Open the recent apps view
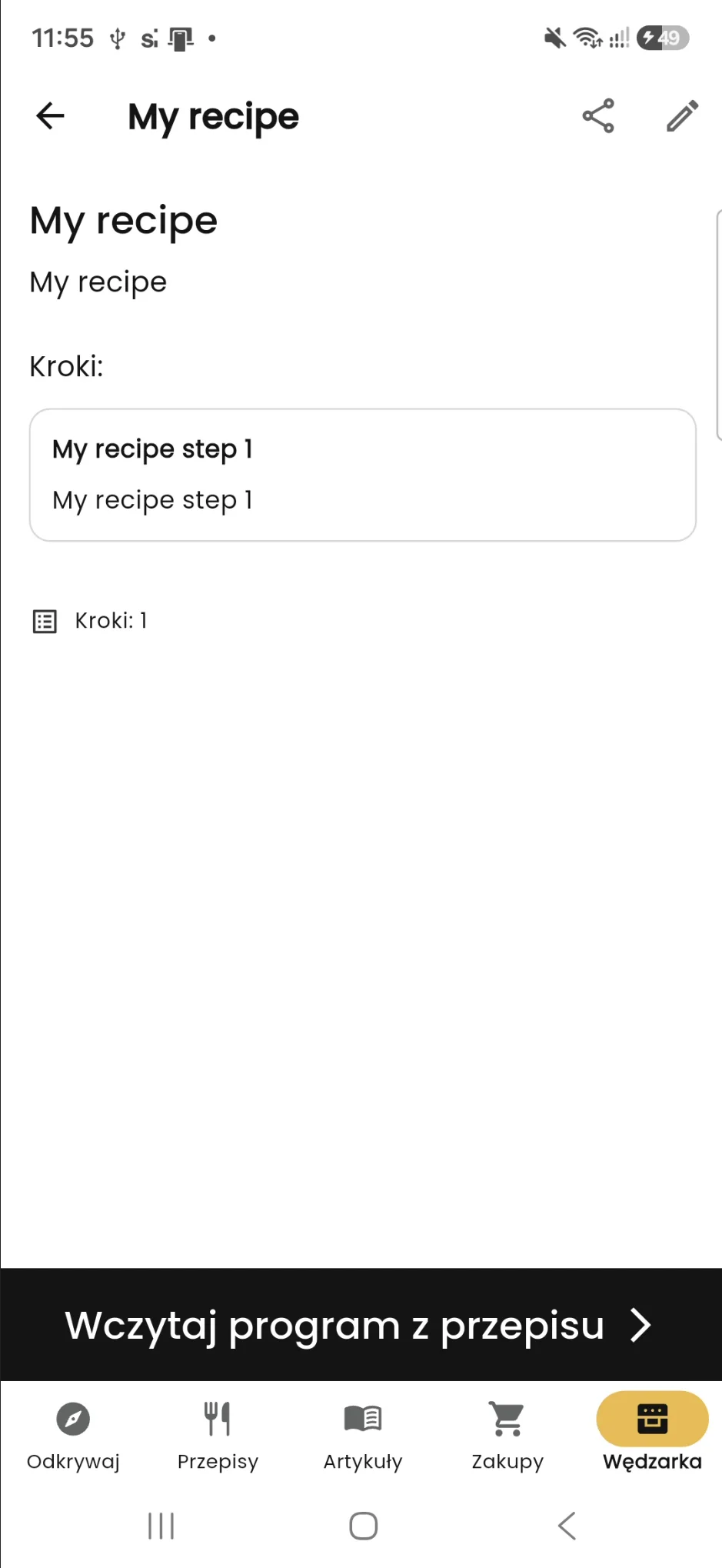This screenshot has height=1568, width=722. point(161,1526)
